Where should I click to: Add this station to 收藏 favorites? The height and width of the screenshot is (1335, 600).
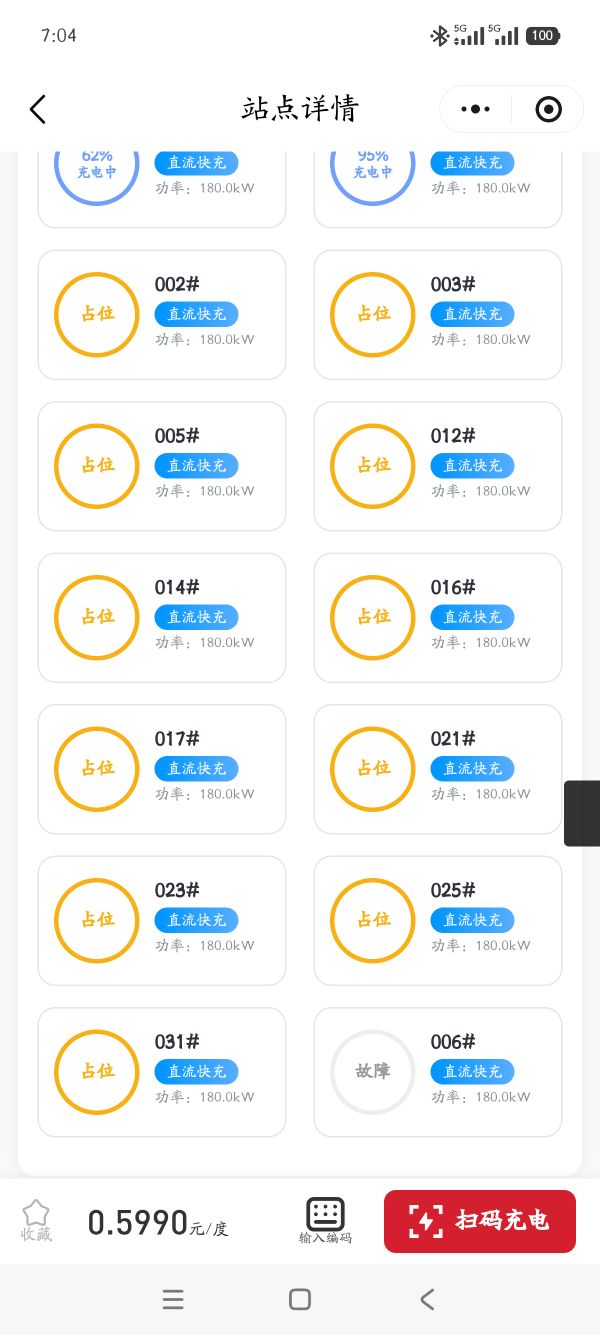click(36, 1221)
